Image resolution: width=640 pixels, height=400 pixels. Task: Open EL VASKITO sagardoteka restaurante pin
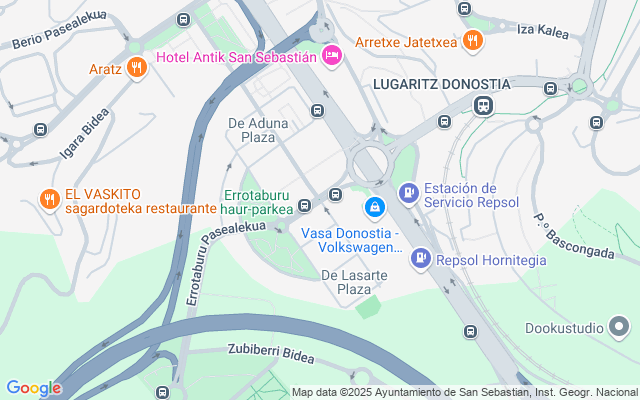49,200
